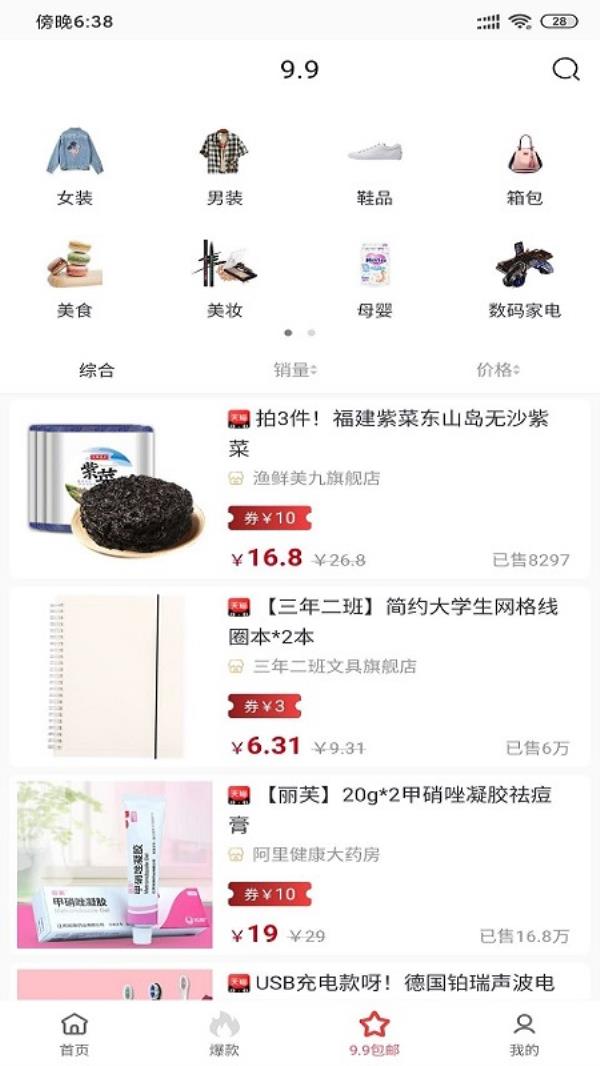Sort the list by 价格

(498, 370)
